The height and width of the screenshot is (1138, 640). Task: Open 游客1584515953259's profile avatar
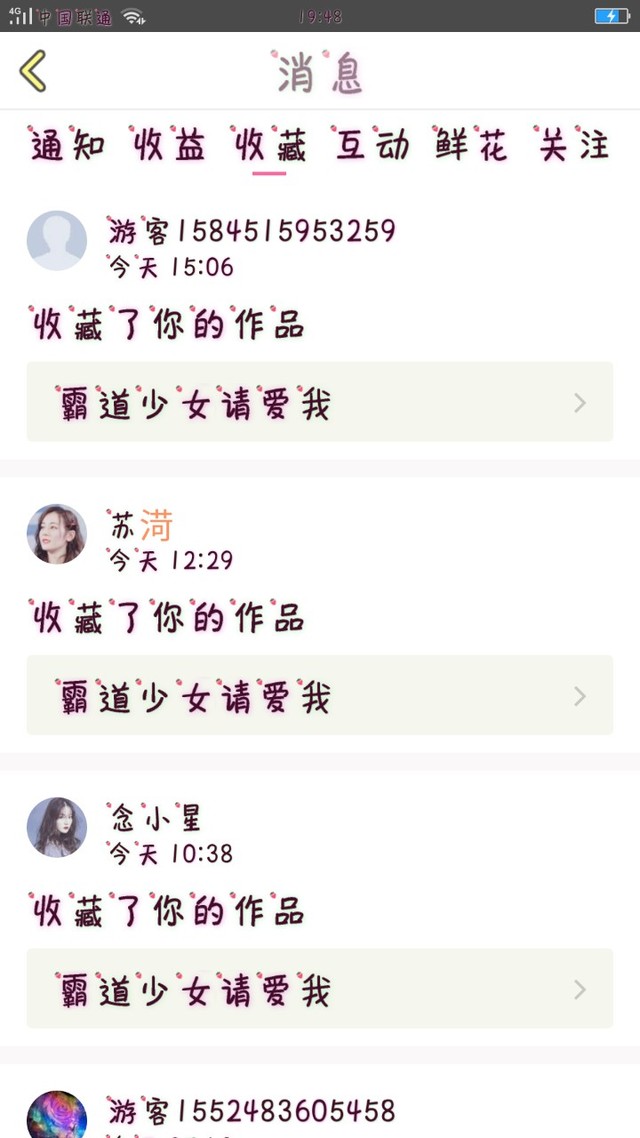click(x=57, y=241)
